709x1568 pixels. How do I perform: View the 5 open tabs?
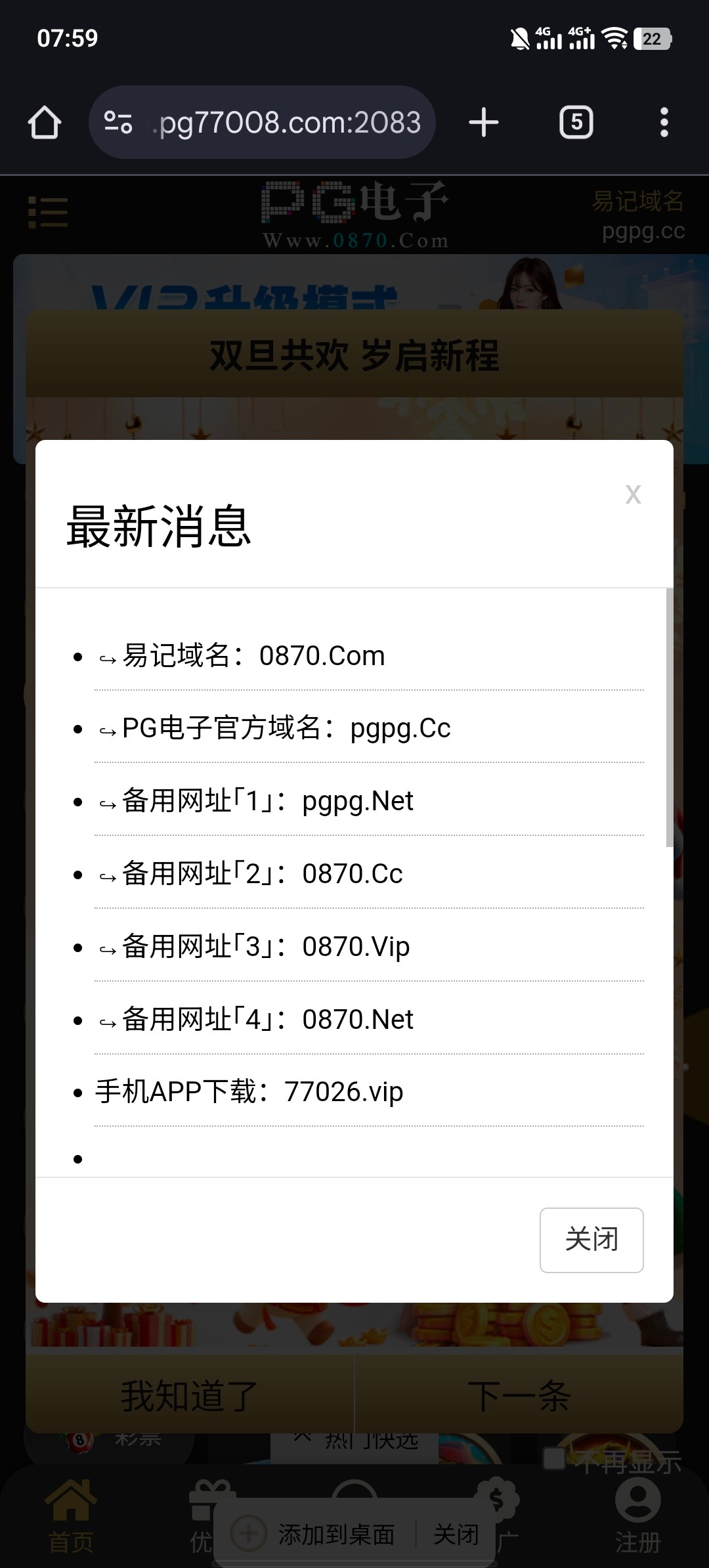pyautogui.click(x=576, y=123)
